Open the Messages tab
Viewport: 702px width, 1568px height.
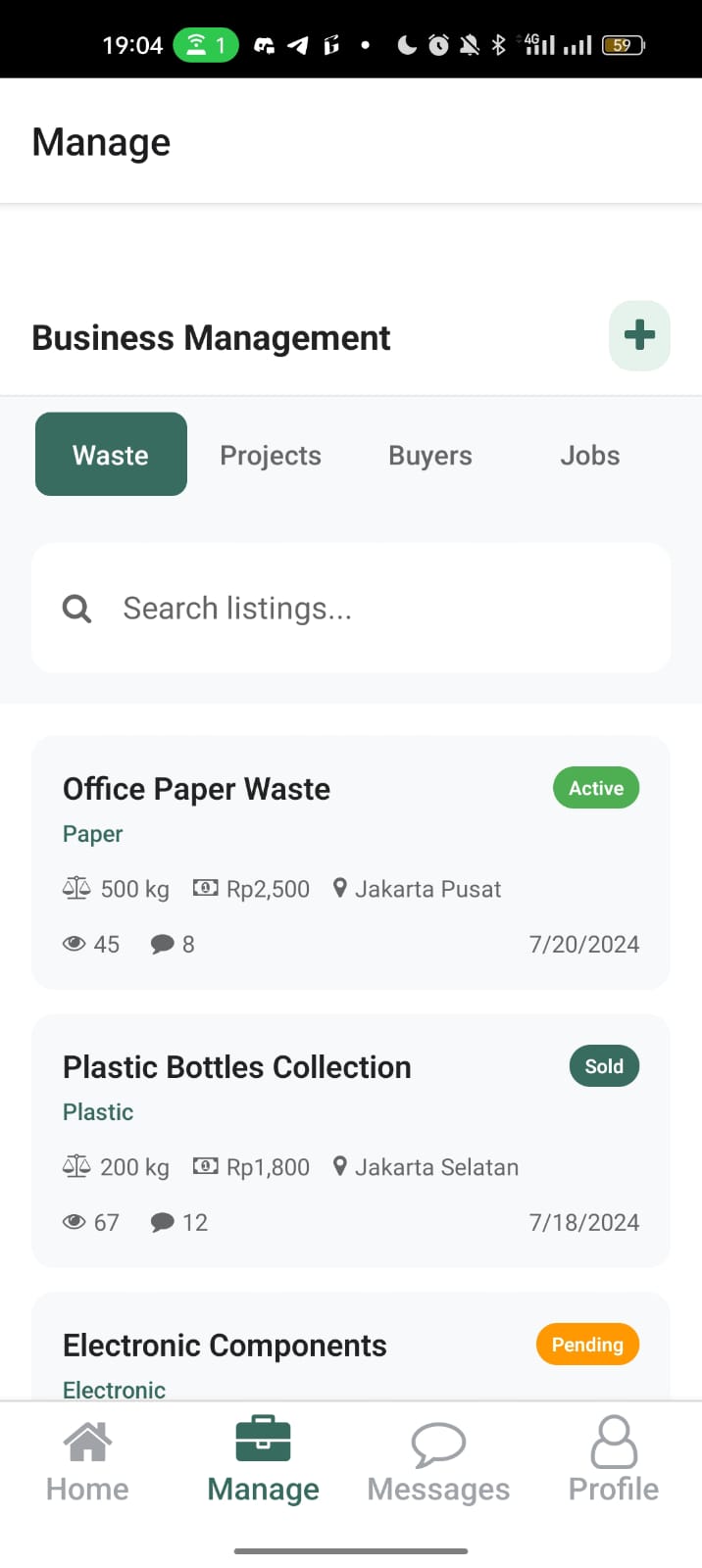pos(438,1460)
